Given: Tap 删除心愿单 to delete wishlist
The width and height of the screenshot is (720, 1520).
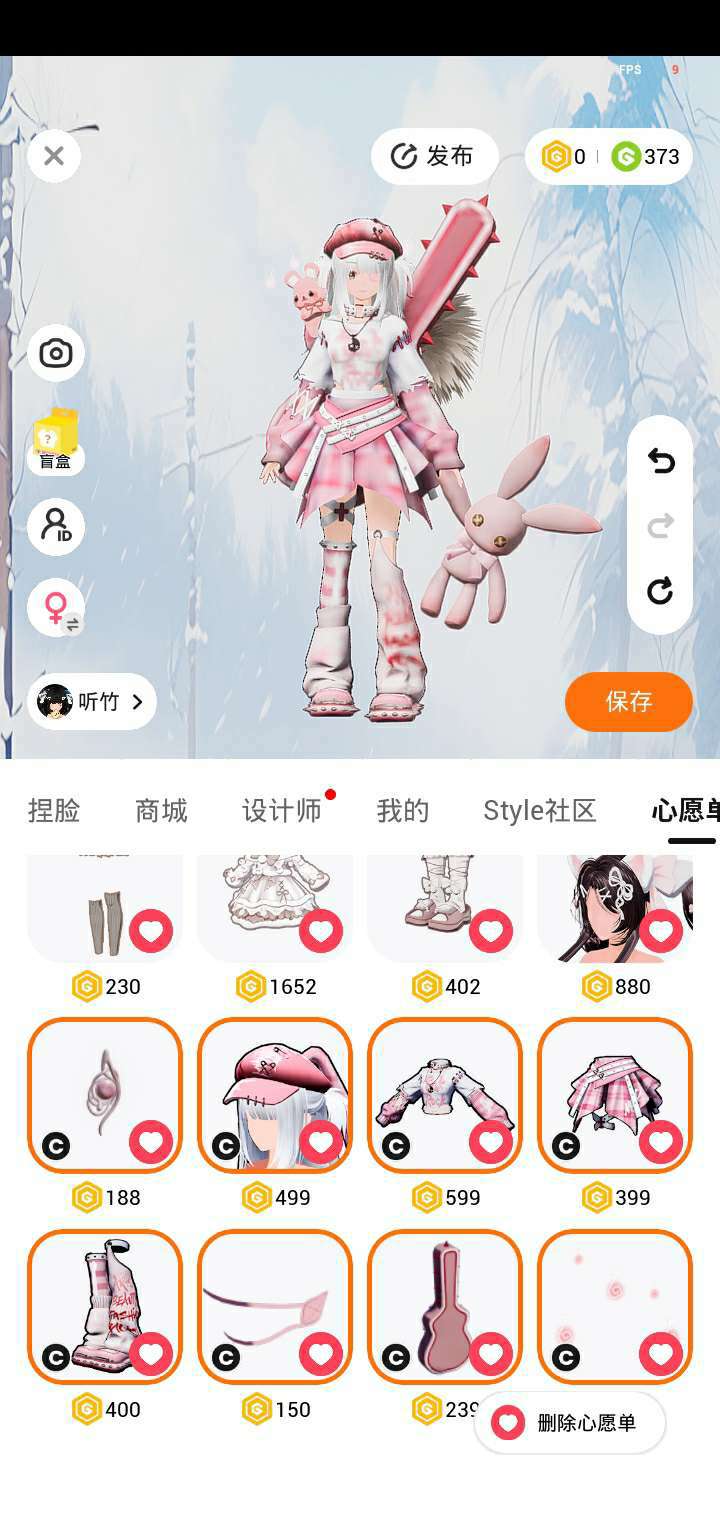Looking at the screenshot, I should (570, 1422).
